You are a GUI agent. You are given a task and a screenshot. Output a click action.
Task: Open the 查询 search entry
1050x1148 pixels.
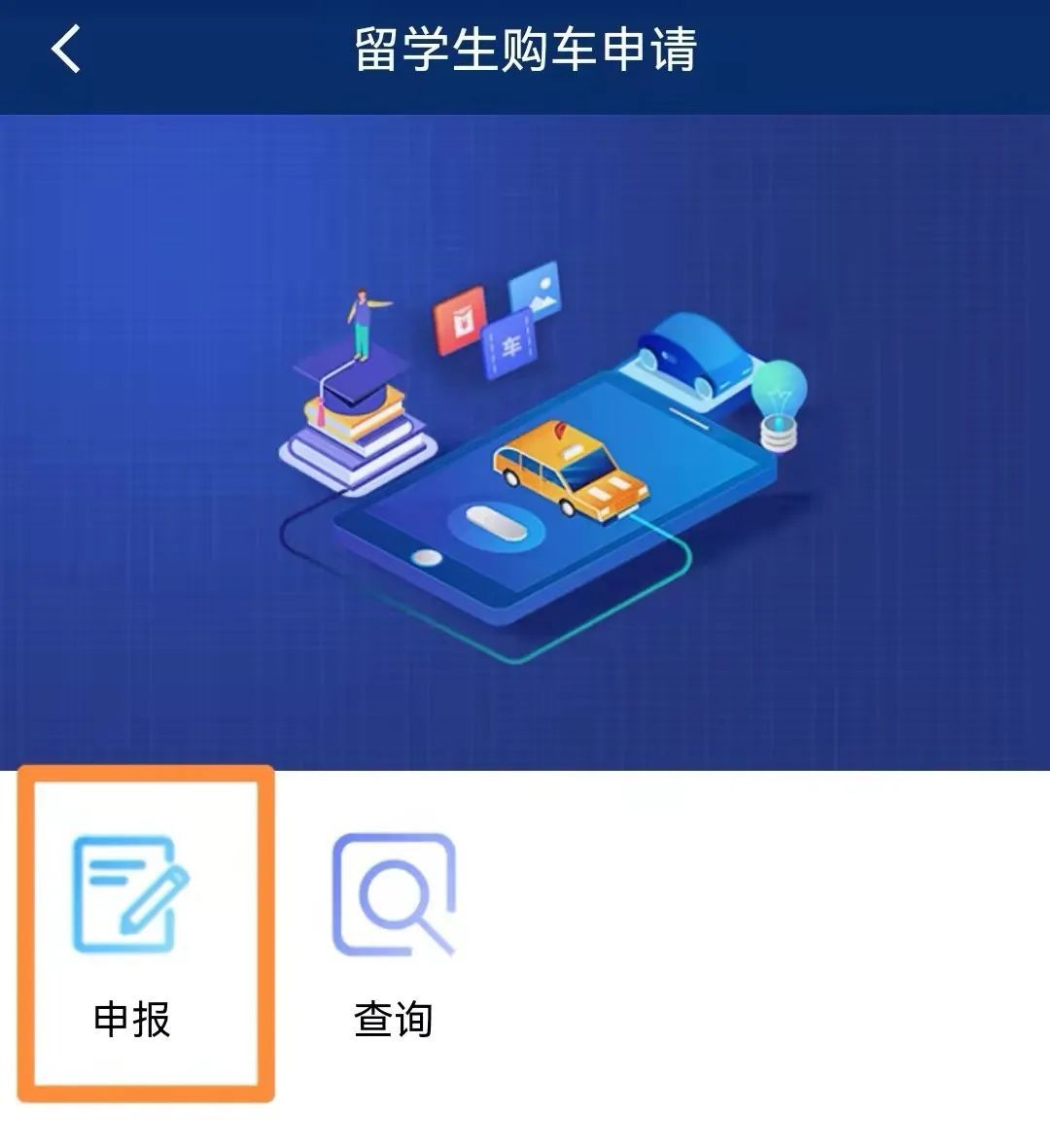click(394, 935)
